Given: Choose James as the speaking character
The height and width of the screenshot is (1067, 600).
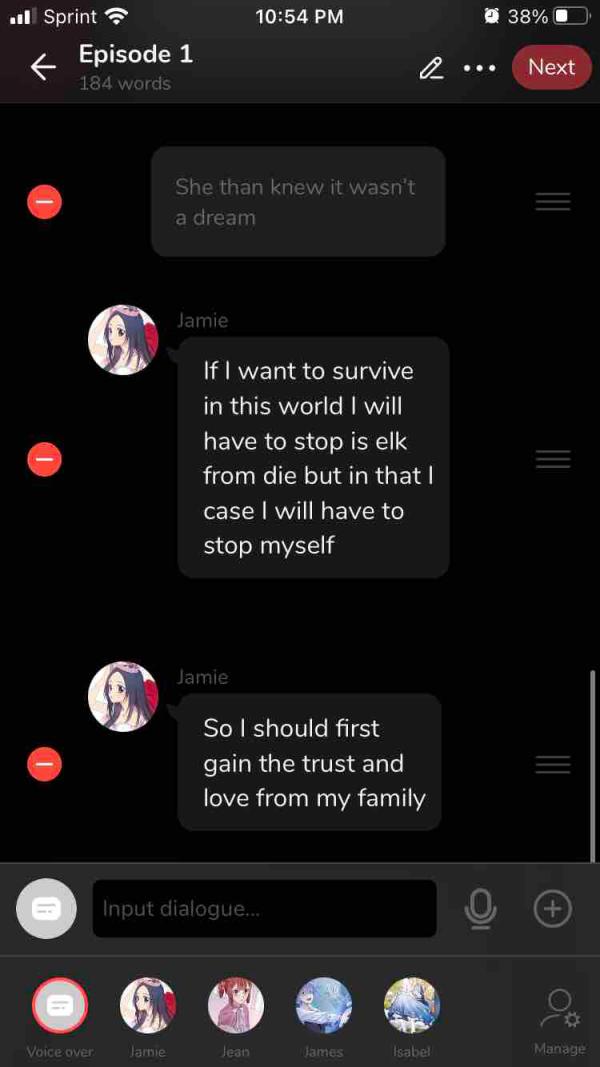Looking at the screenshot, I should tap(324, 1006).
